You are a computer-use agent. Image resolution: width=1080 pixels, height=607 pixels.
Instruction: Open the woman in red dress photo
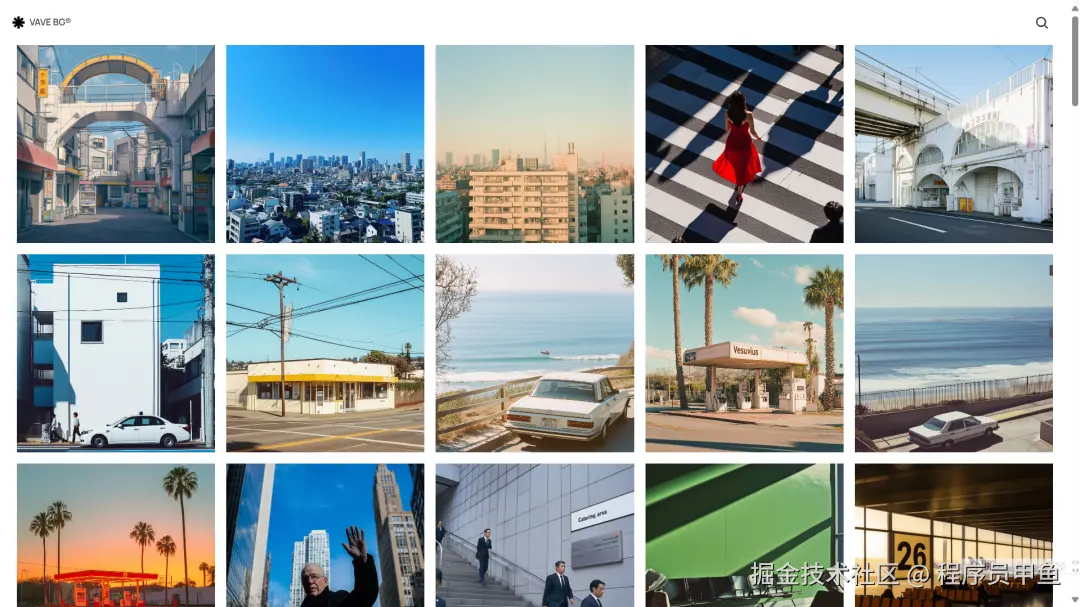tap(744, 144)
